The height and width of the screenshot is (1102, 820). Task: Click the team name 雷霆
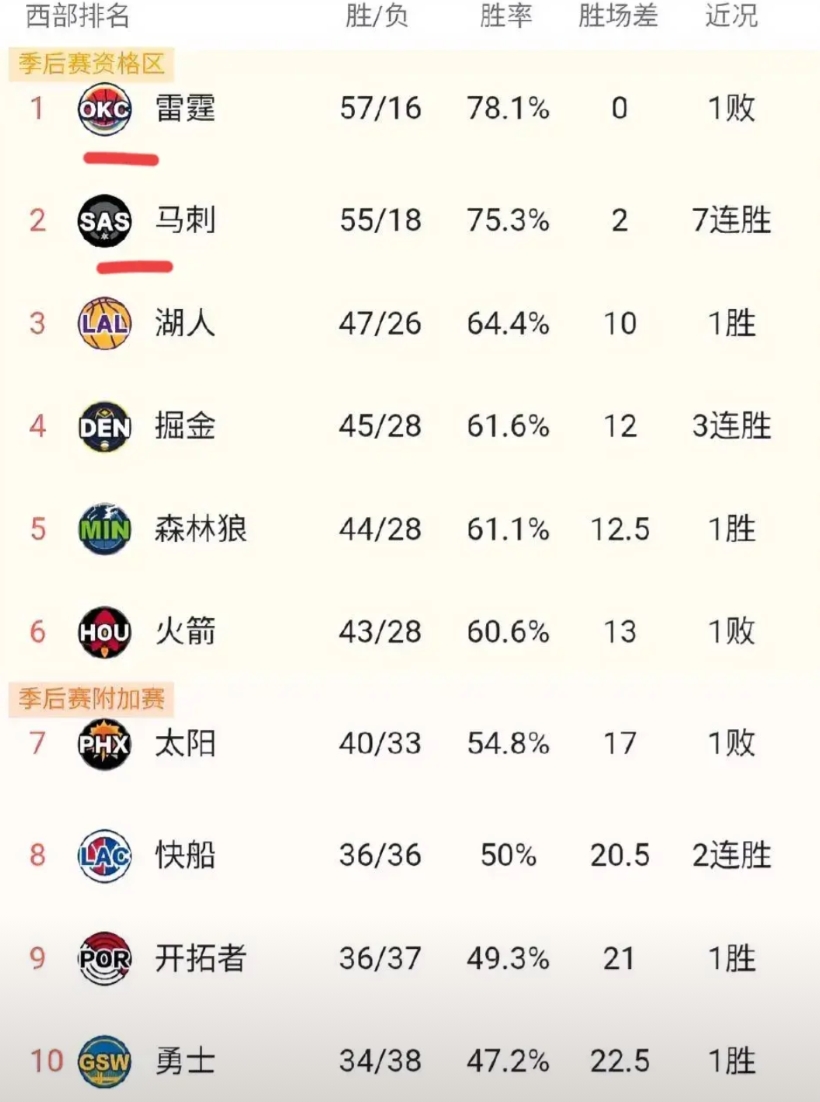(185, 110)
